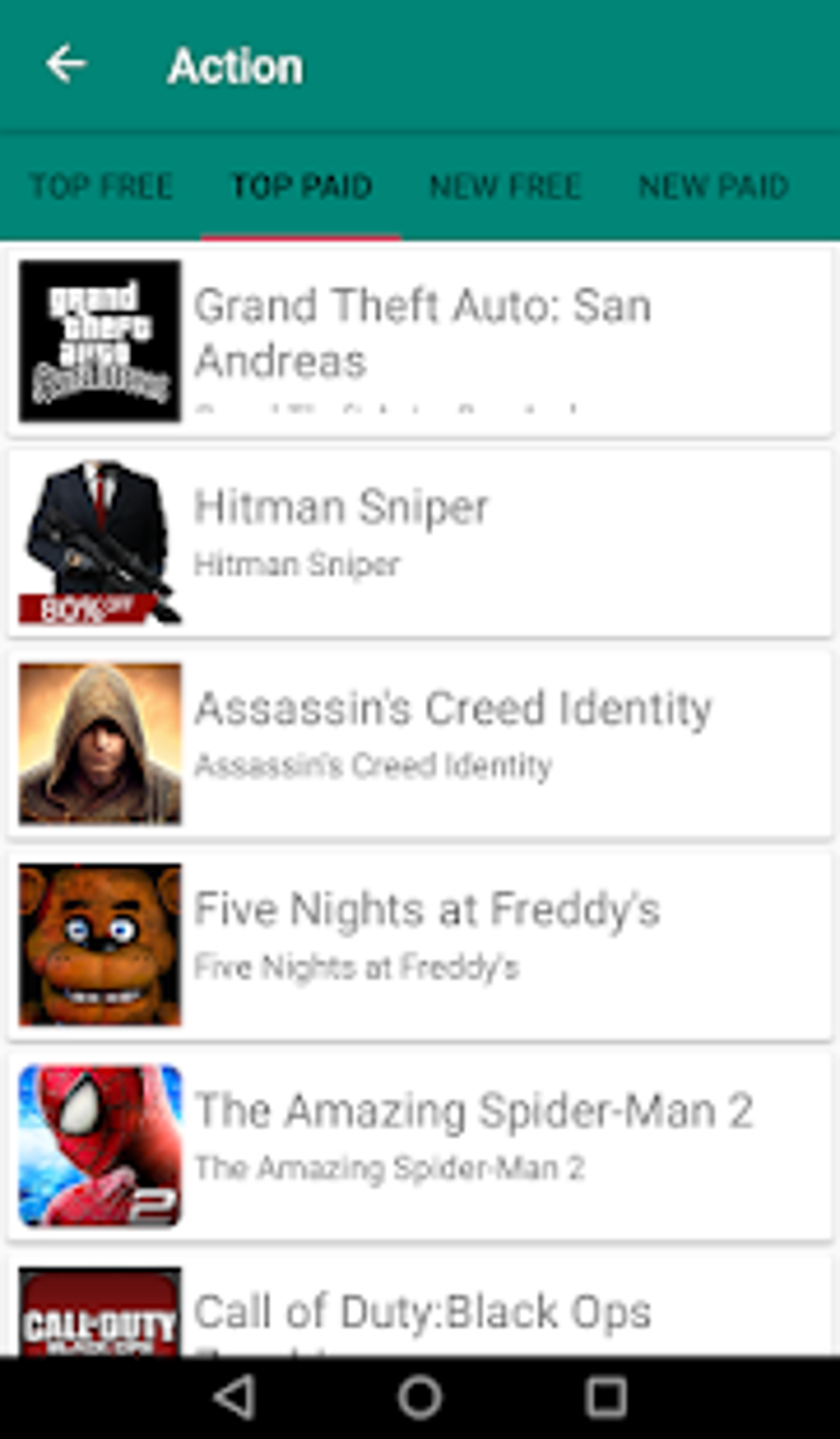Open Call of Duty: Black Ops

pyautogui.click(x=420, y=1306)
